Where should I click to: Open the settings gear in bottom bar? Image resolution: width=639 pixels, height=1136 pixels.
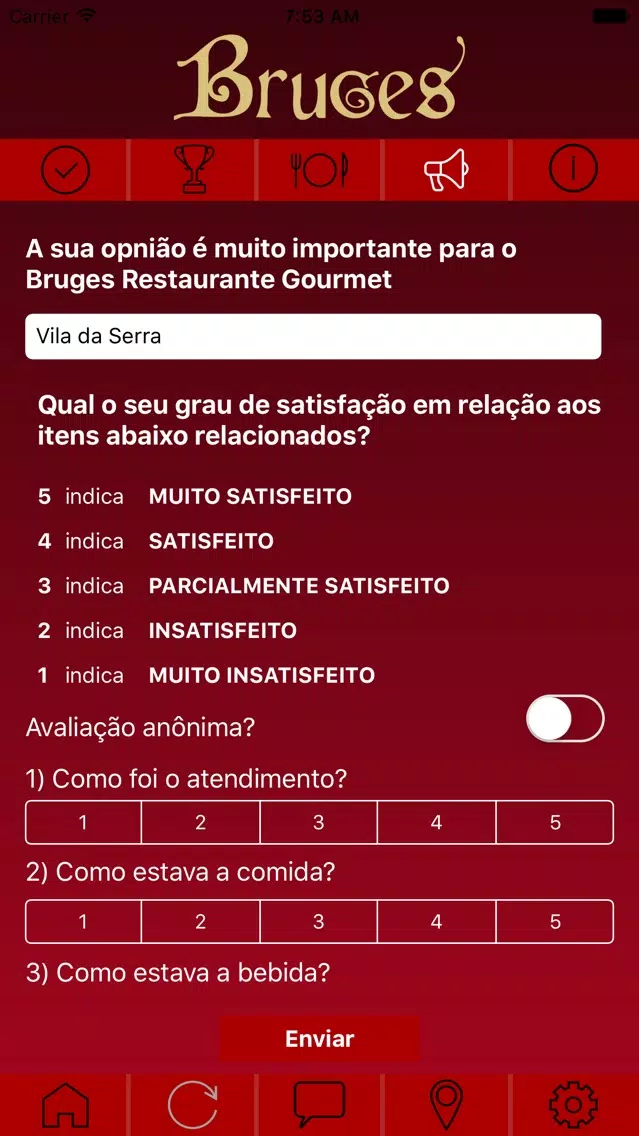[x=573, y=1105]
